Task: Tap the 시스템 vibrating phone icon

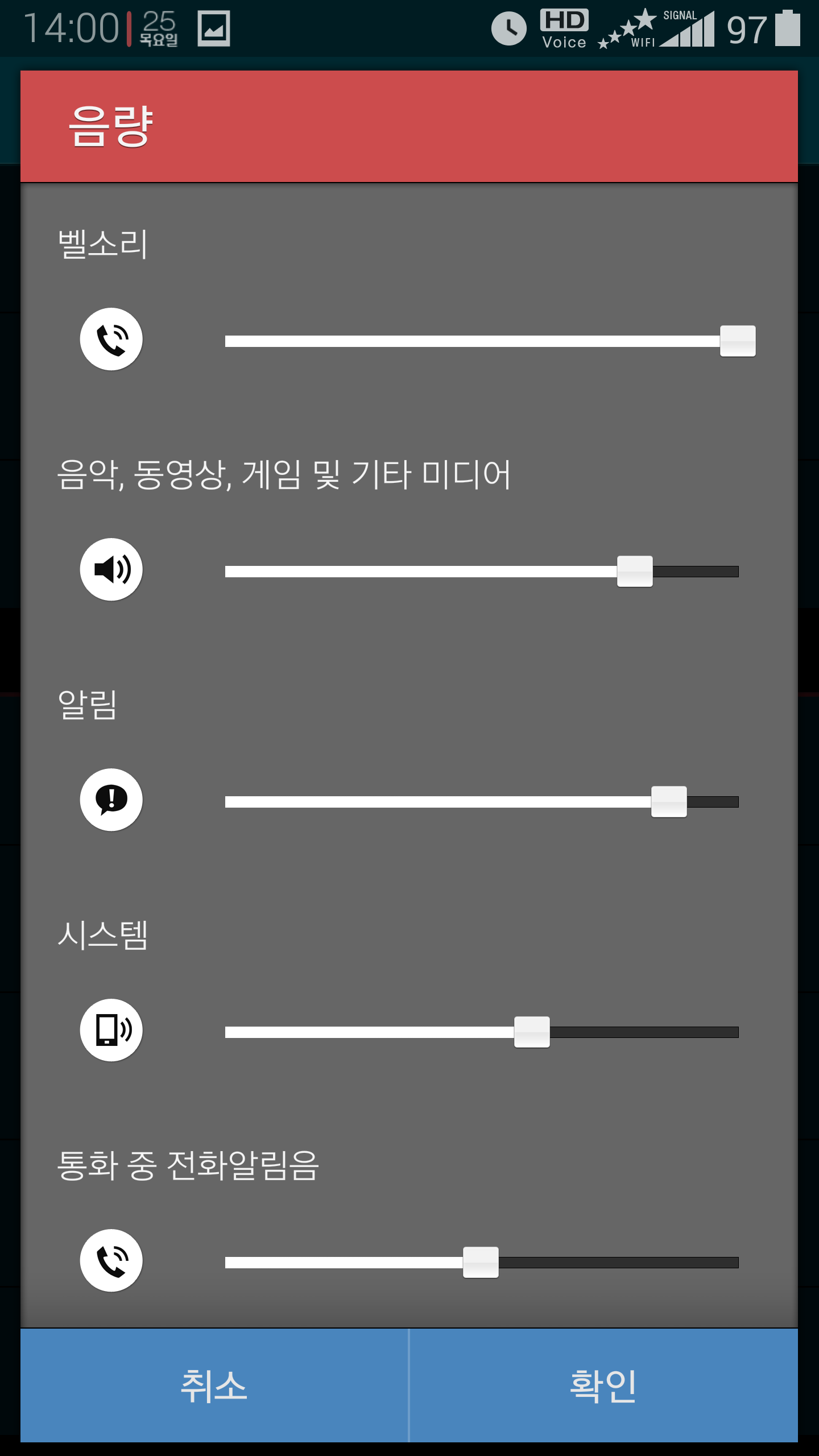Action: [111, 1030]
